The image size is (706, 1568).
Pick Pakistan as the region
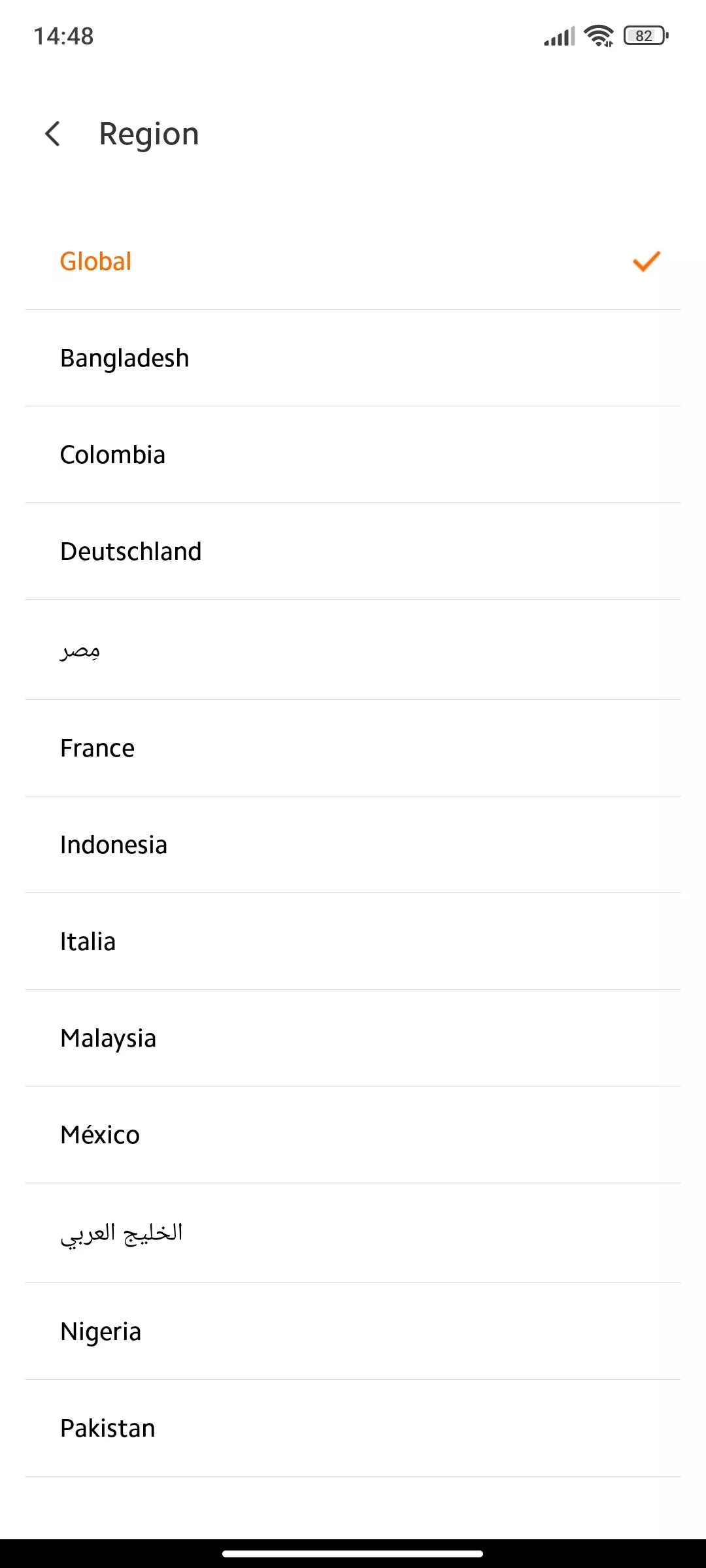click(x=353, y=1428)
